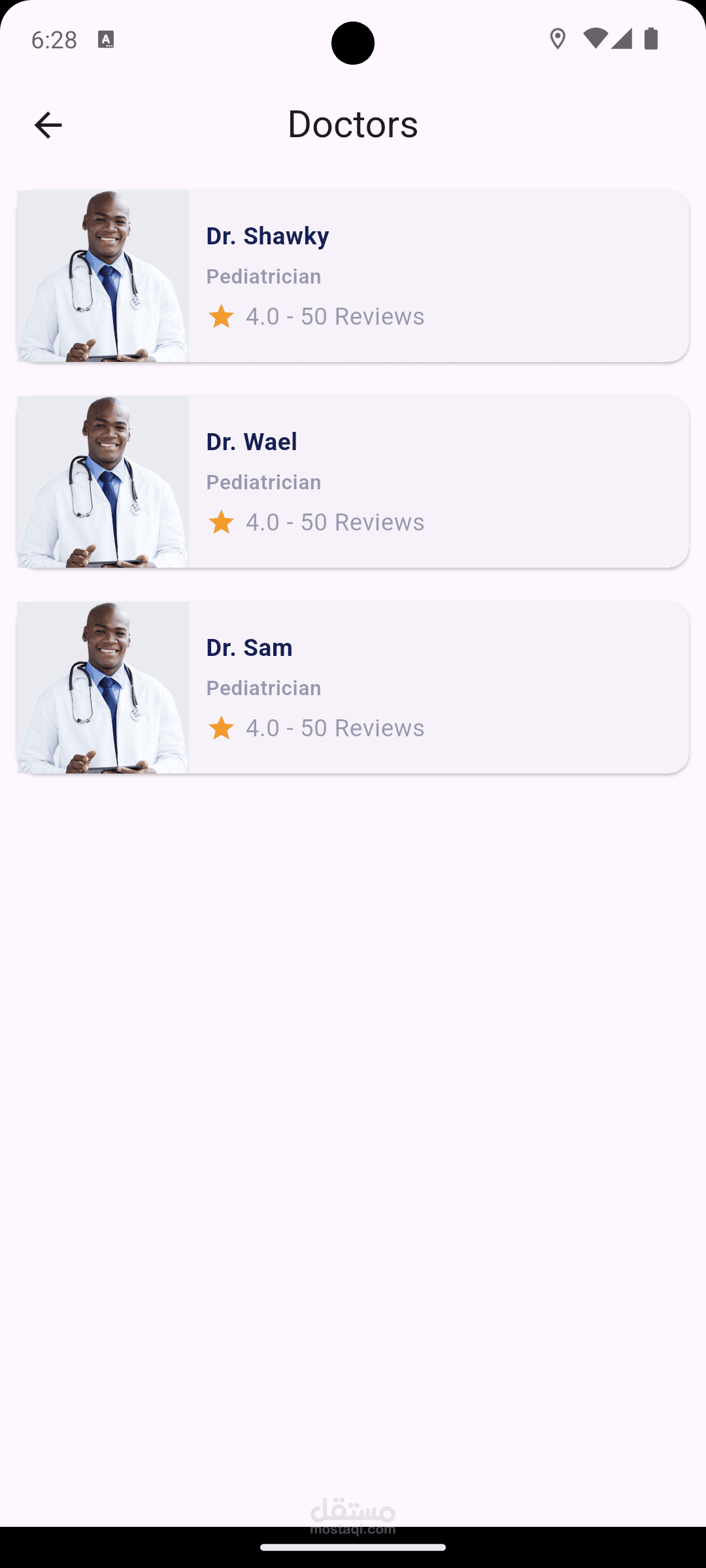
Task: Go back using the arrow icon
Action: (x=48, y=125)
